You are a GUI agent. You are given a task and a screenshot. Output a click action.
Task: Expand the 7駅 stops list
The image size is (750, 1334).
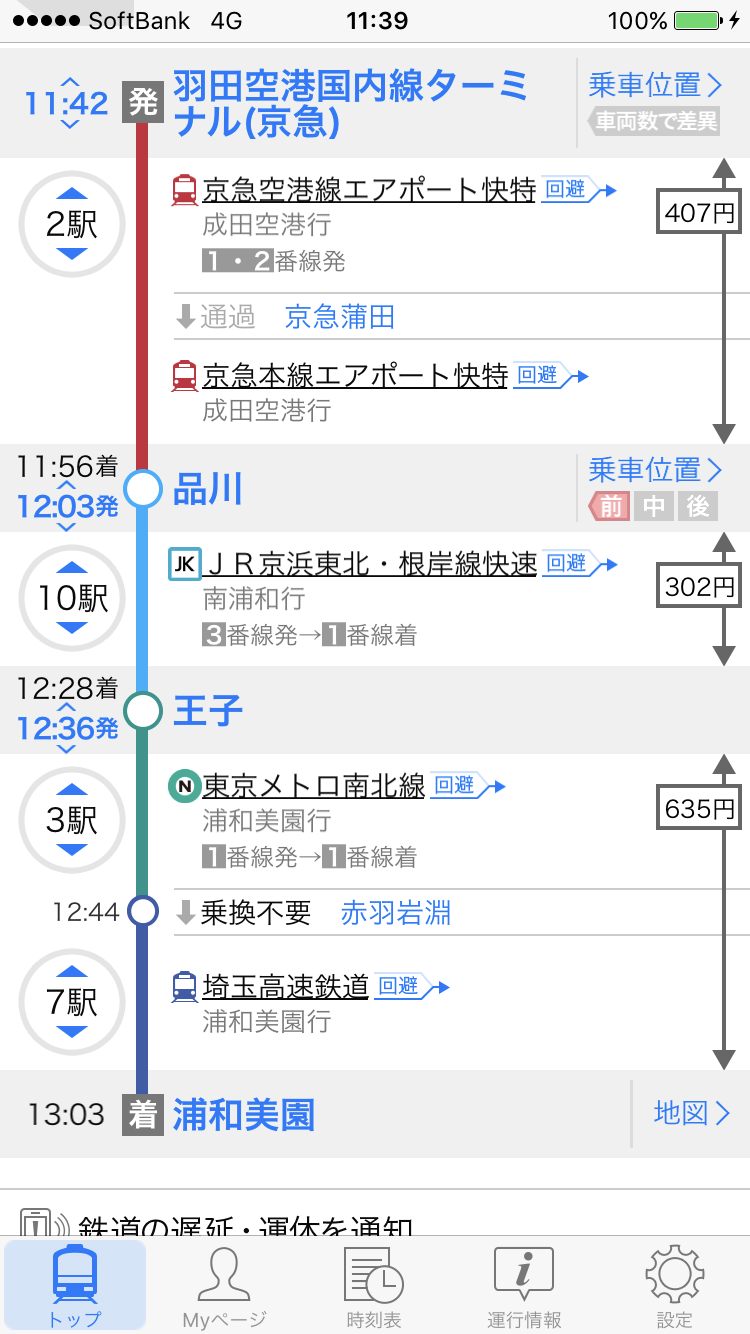(x=72, y=1002)
